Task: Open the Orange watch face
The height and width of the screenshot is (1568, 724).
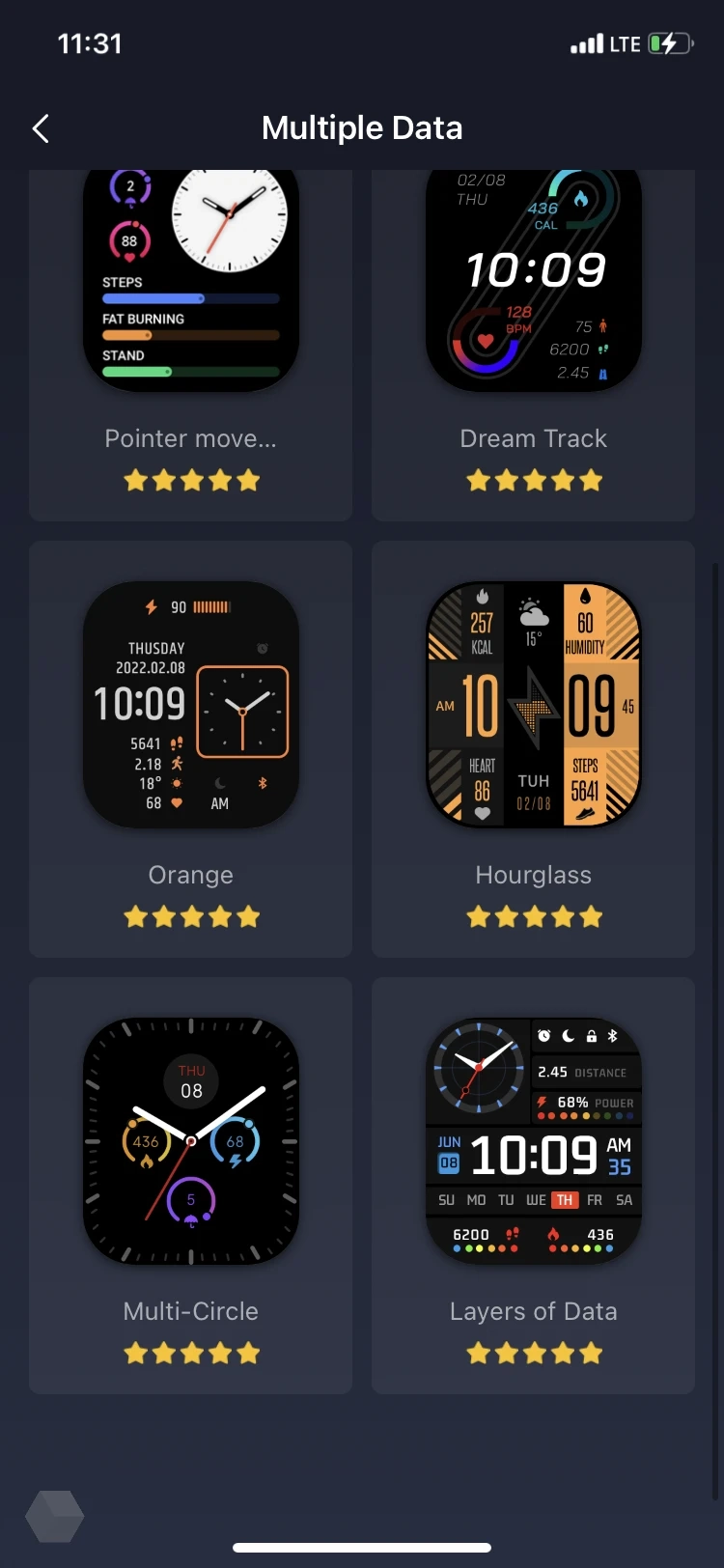Action: point(190,705)
